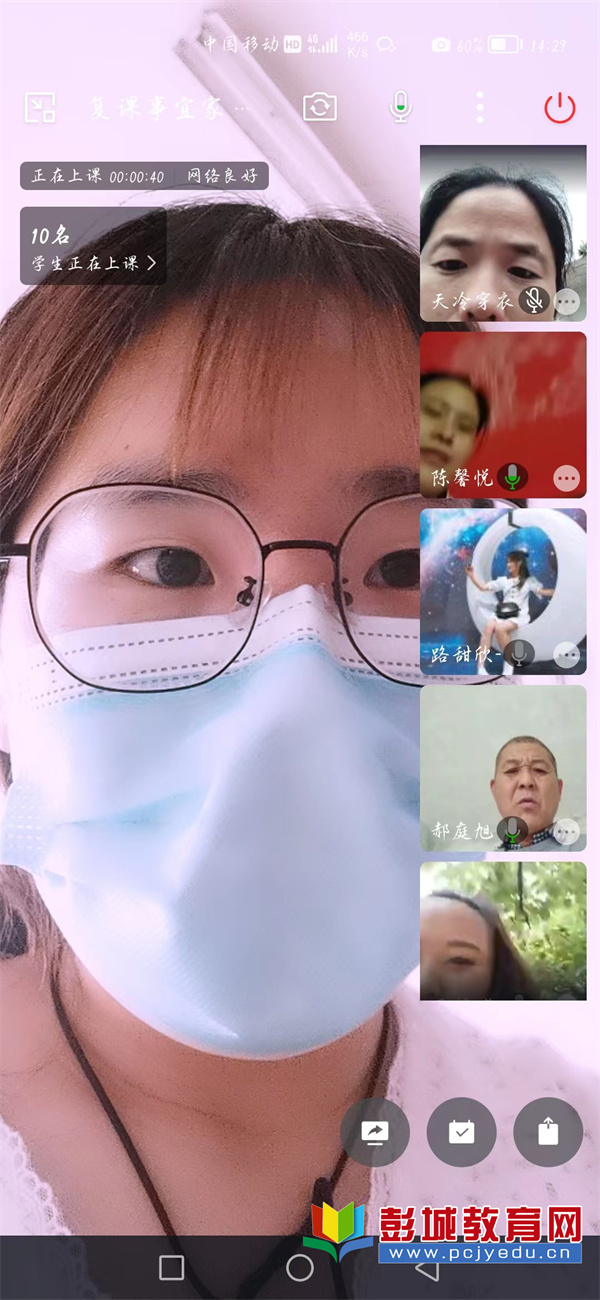Image resolution: width=600 pixels, height=1300 pixels.
Task: Mute 陈馨悦's microphone
Action: [513, 477]
